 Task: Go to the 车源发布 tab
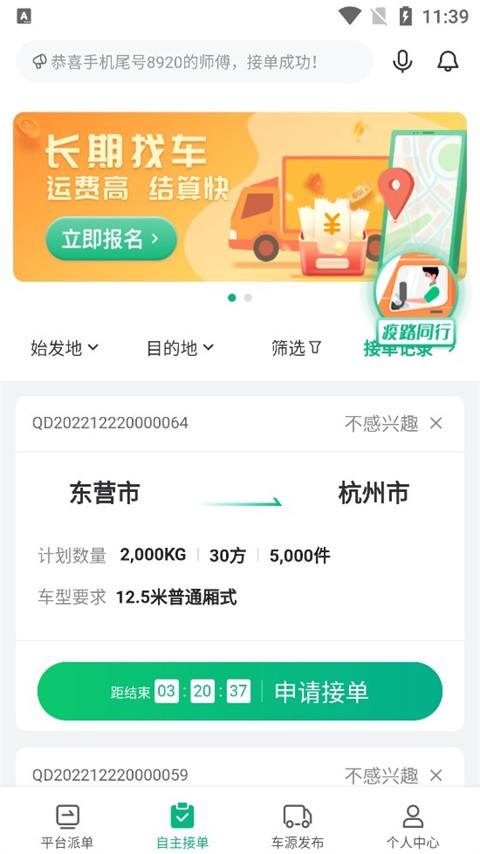pyautogui.click(x=297, y=826)
